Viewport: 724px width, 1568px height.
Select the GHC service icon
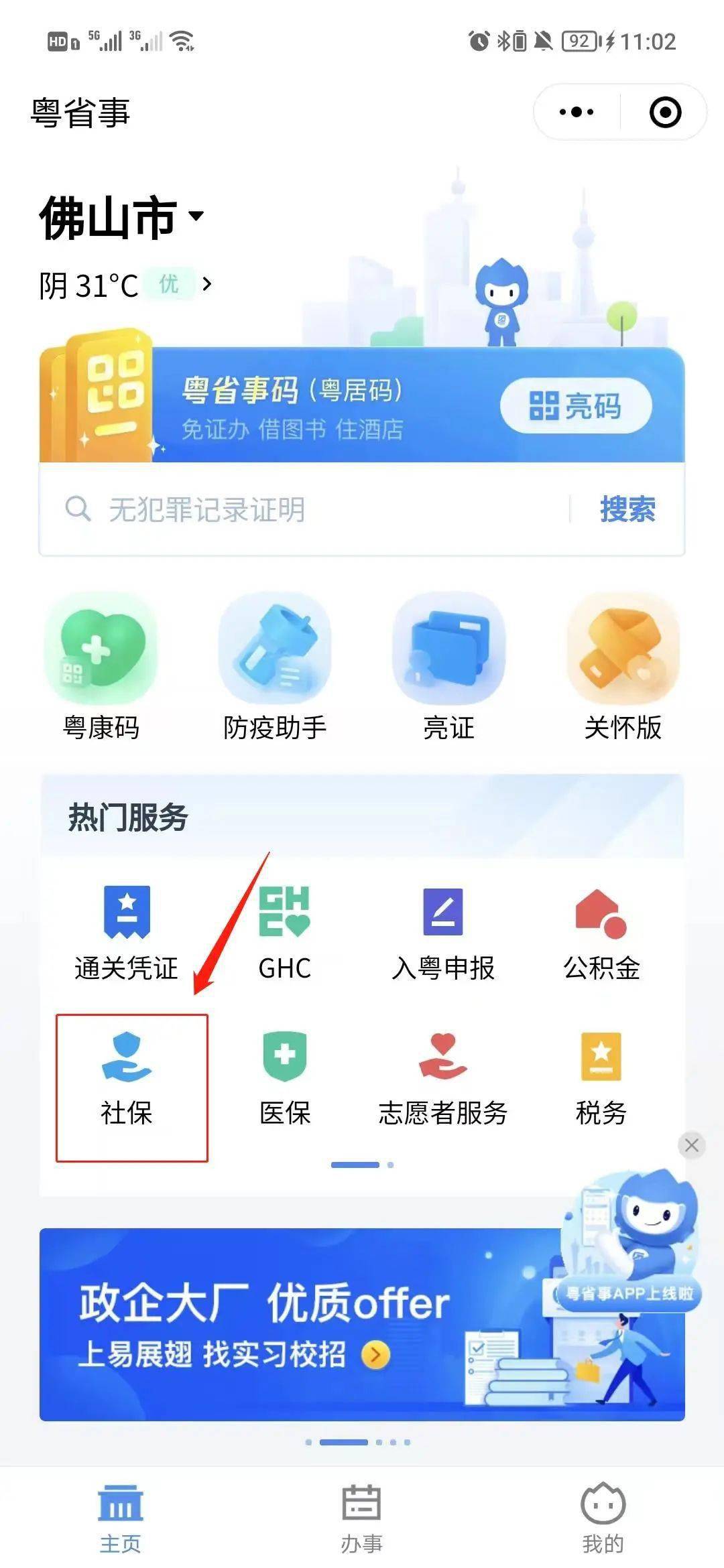[284, 917]
